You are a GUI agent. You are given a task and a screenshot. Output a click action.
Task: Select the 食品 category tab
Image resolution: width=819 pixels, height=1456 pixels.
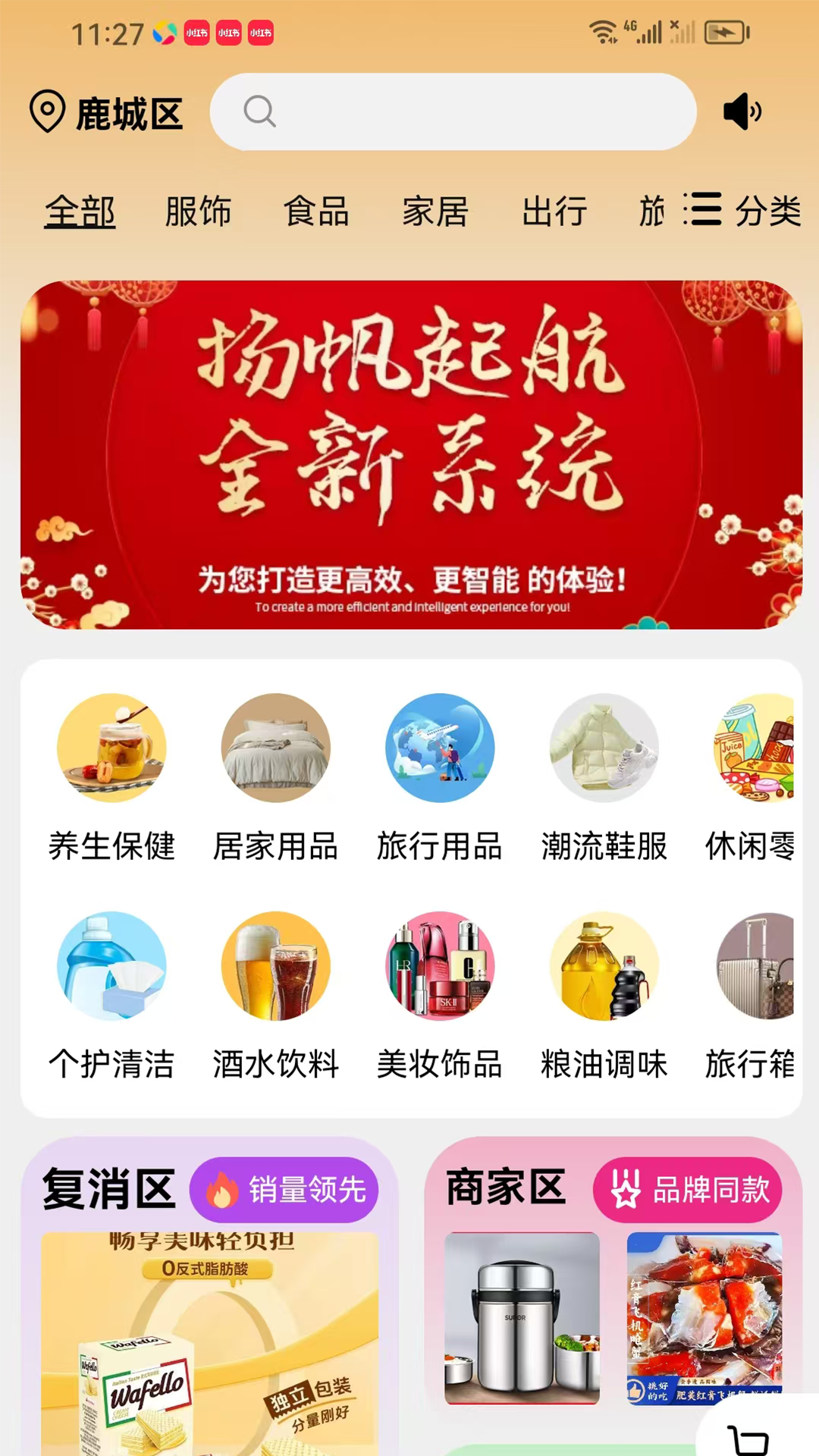point(316,211)
